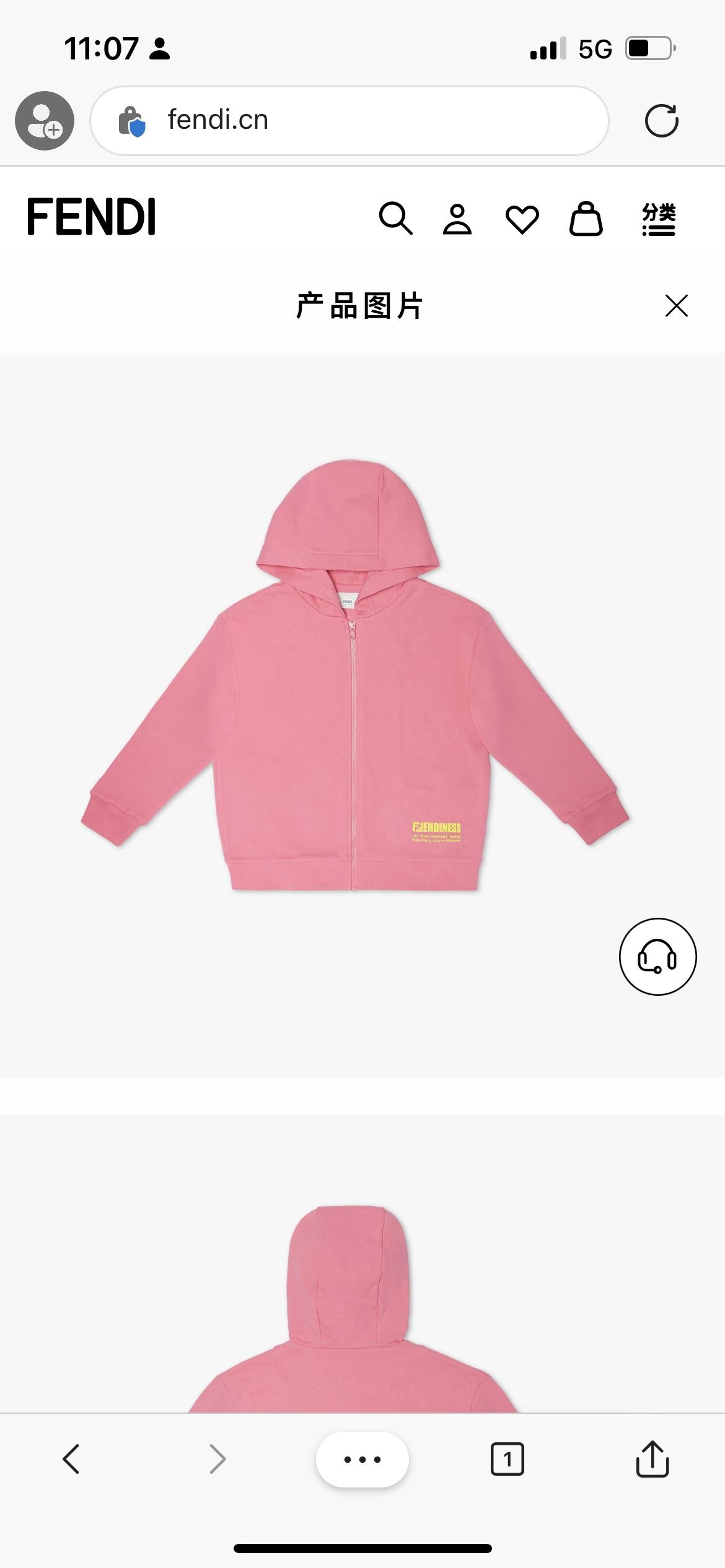Close the 产品图片 gallery
The height and width of the screenshot is (1568, 725).
[x=676, y=306]
